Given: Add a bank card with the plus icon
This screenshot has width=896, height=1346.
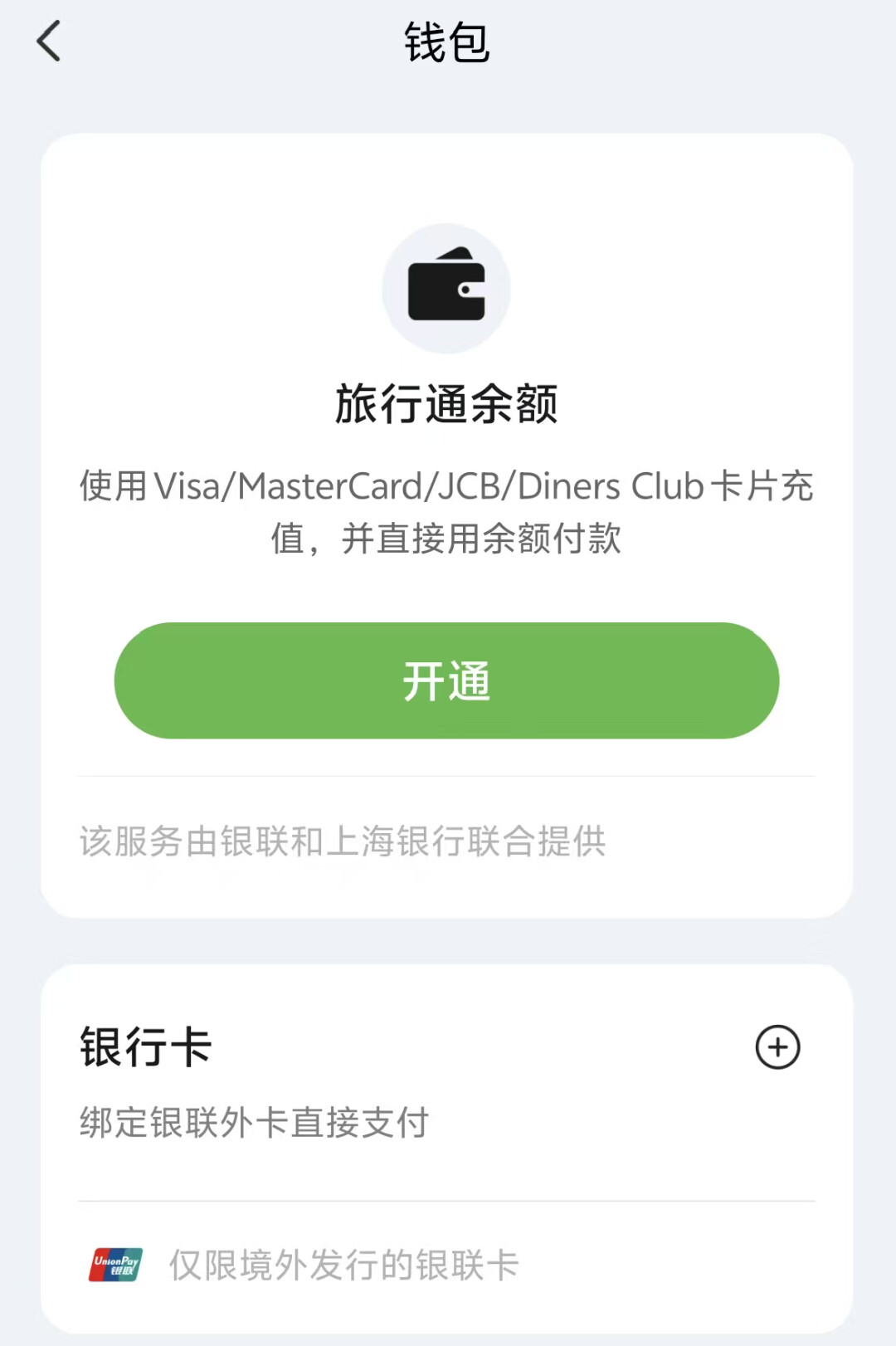Looking at the screenshot, I should click(777, 1047).
